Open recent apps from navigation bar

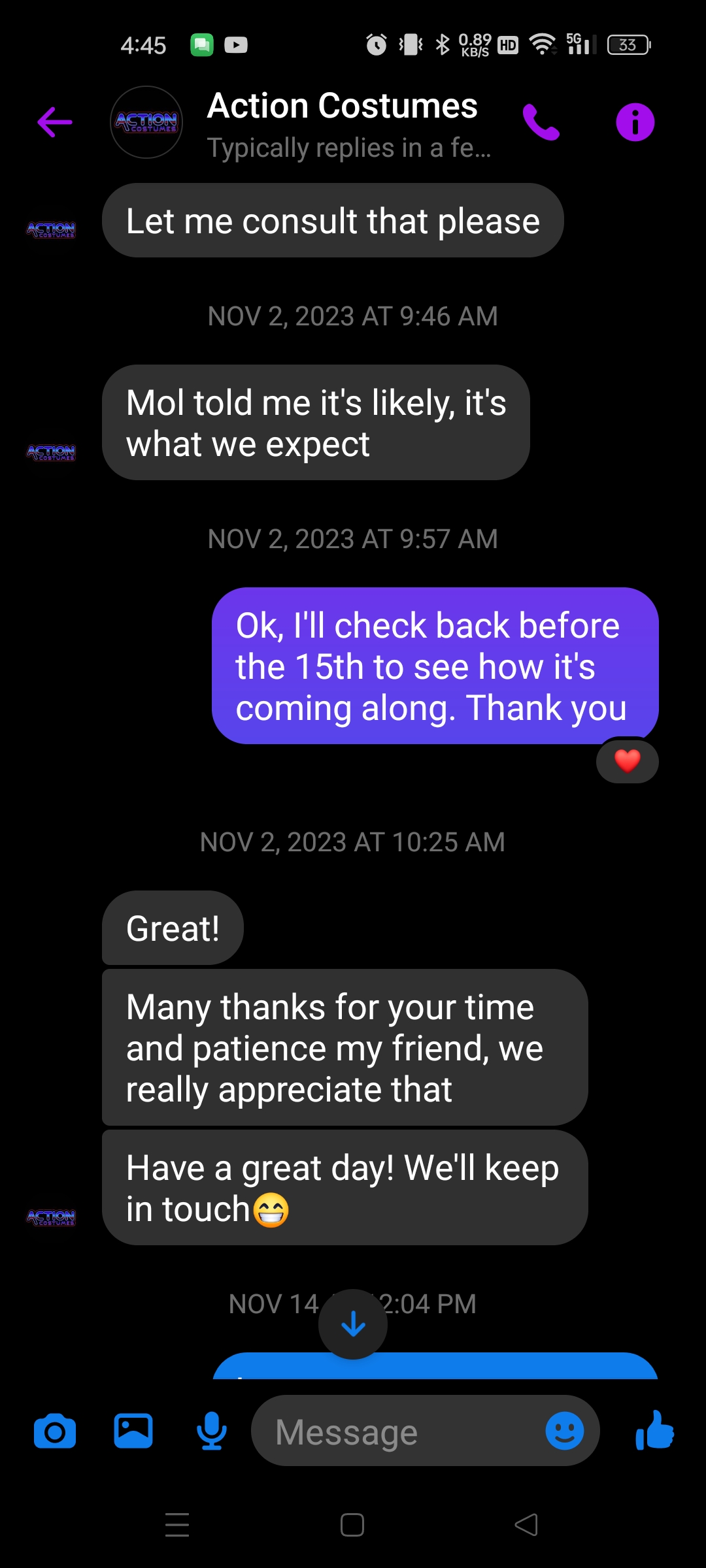(x=177, y=1525)
